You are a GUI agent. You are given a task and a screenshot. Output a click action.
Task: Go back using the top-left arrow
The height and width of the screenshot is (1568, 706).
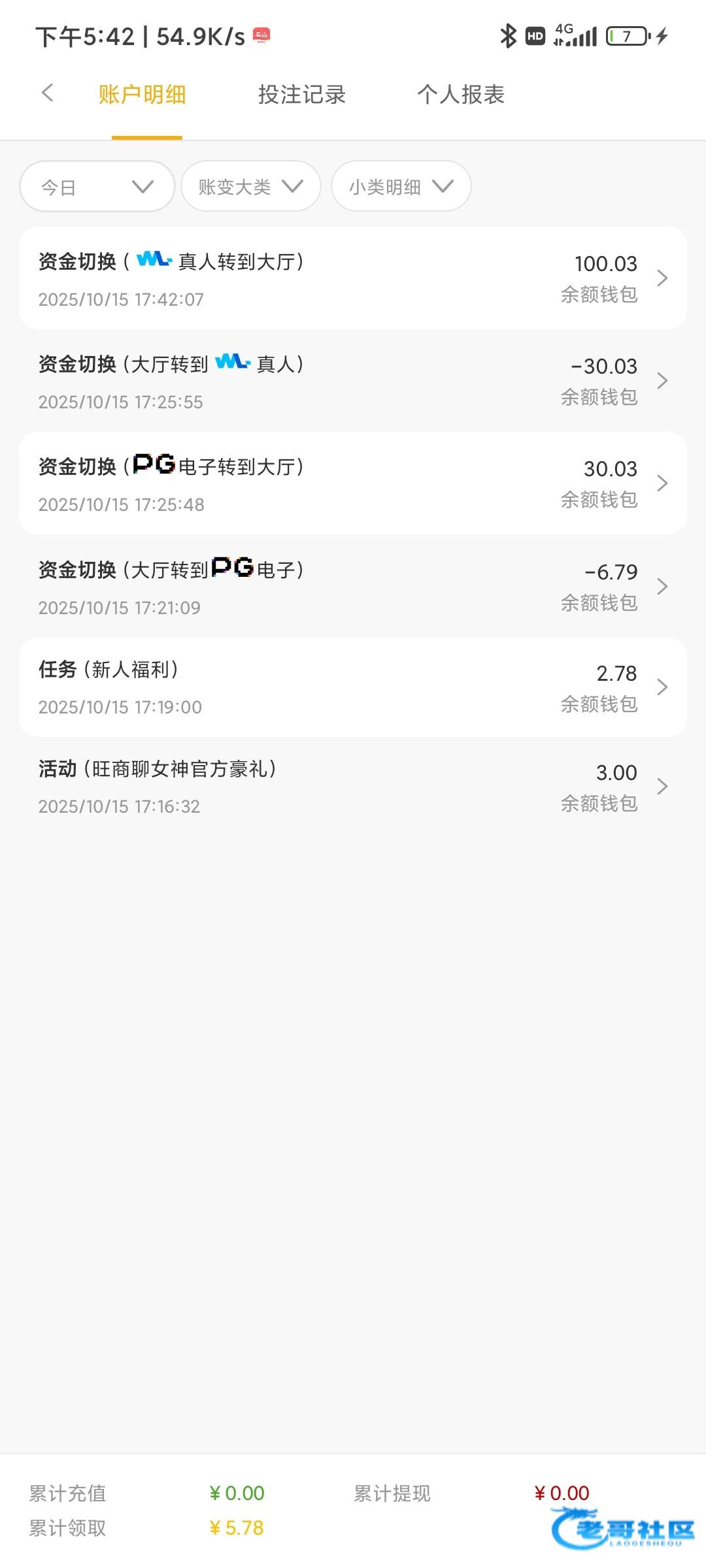coord(47,93)
